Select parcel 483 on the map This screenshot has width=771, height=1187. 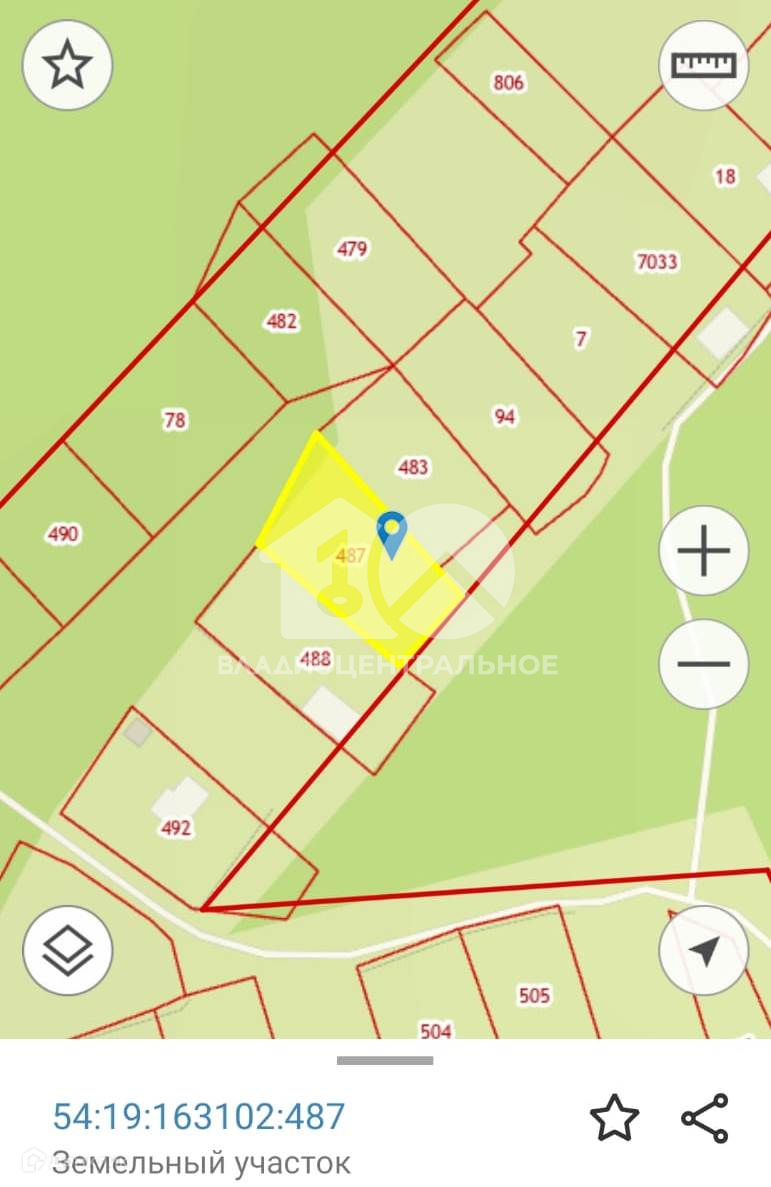click(413, 467)
